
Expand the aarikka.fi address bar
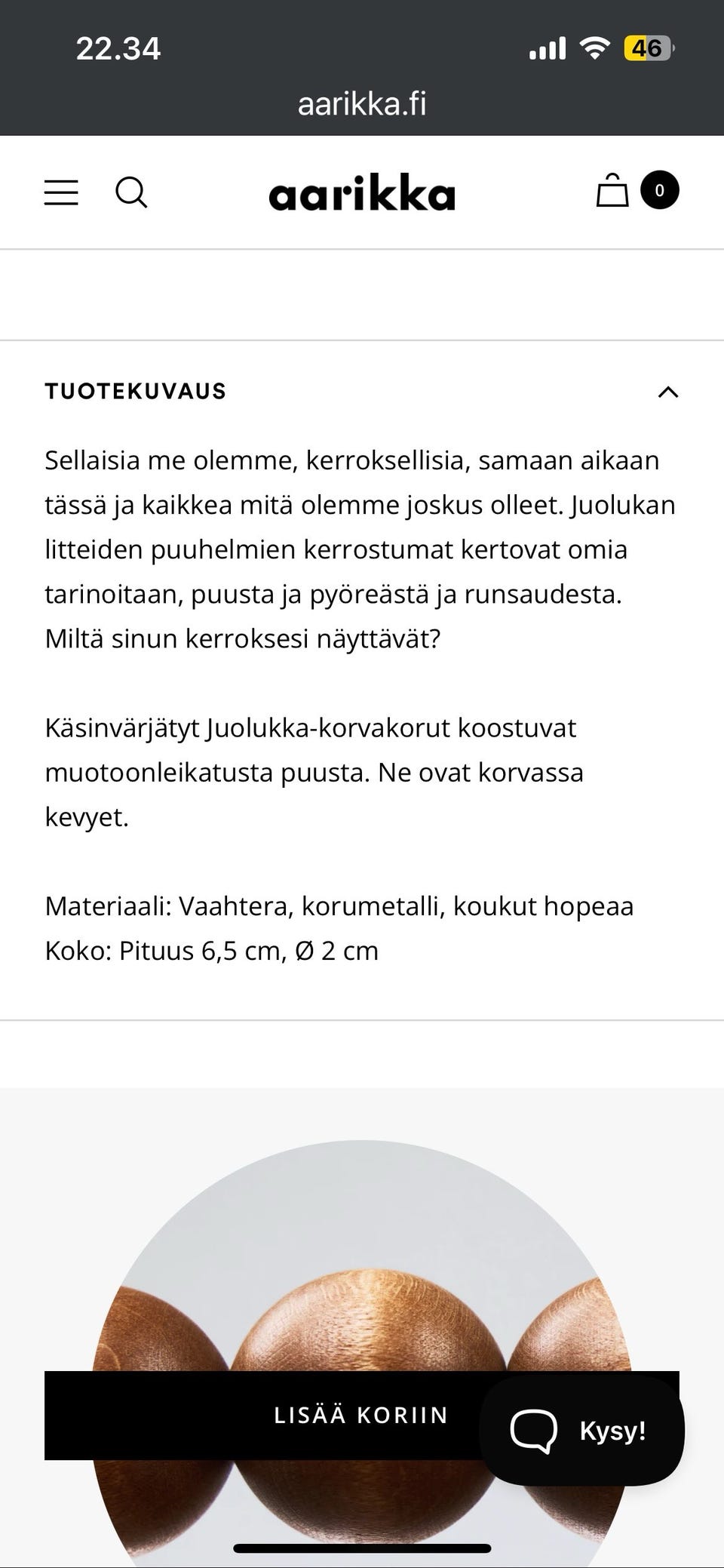(362, 103)
